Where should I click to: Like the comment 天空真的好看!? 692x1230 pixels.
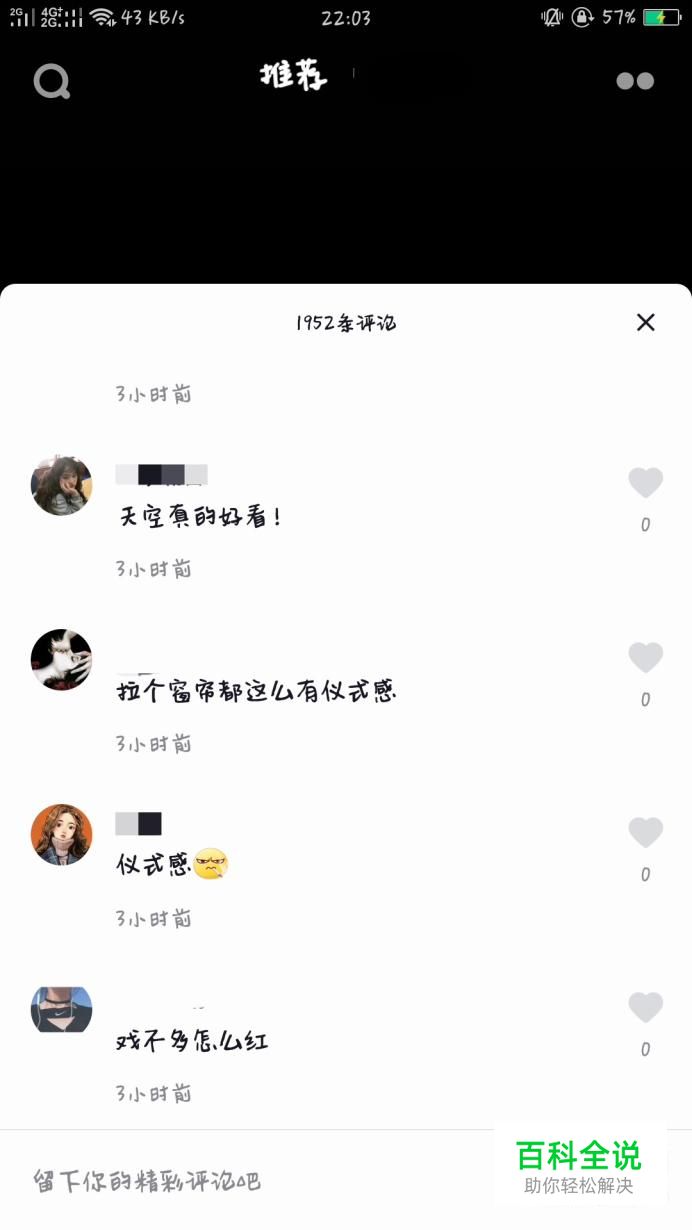pyautogui.click(x=645, y=484)
